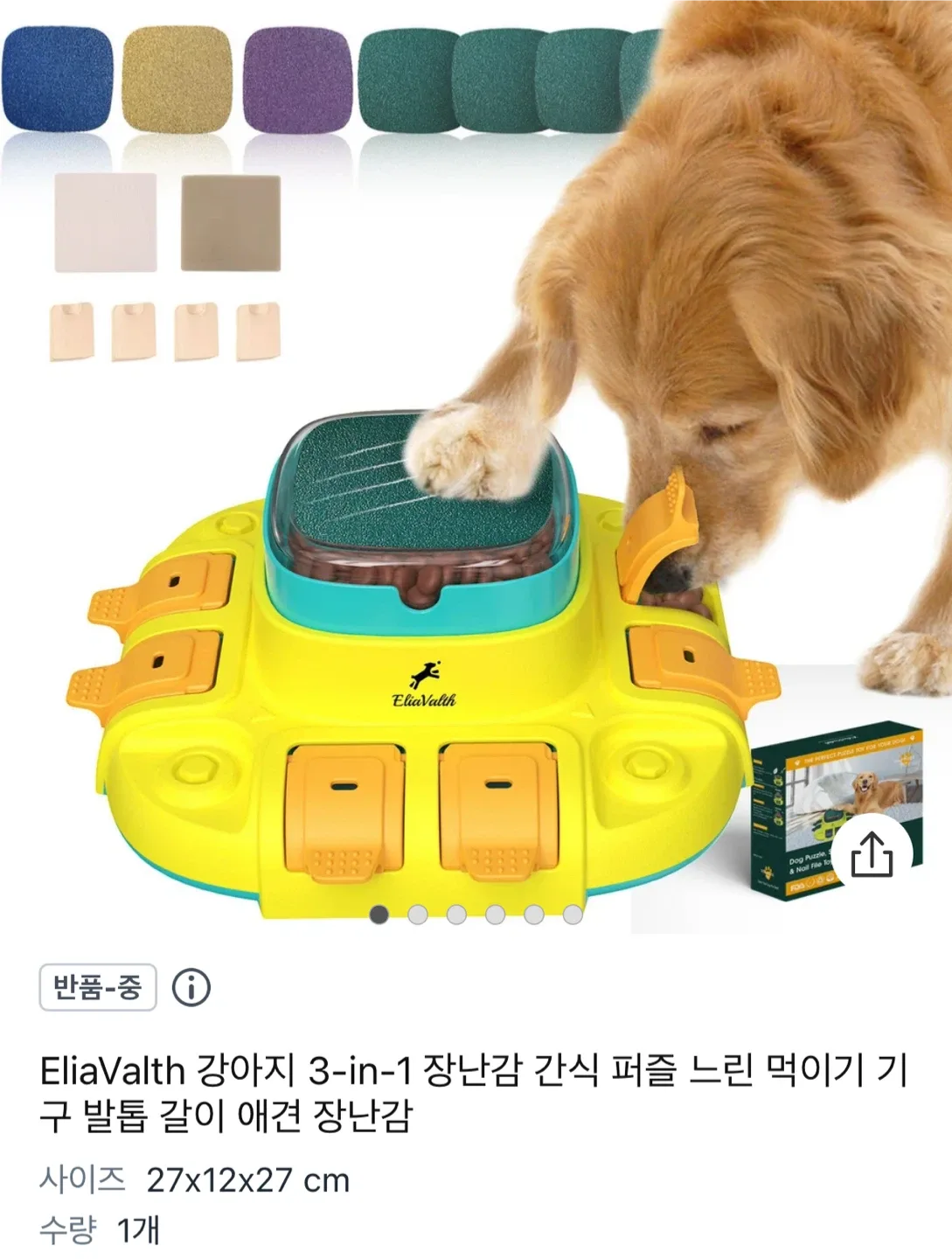
Task: Share this product listing
Action: tap(872, 855)
